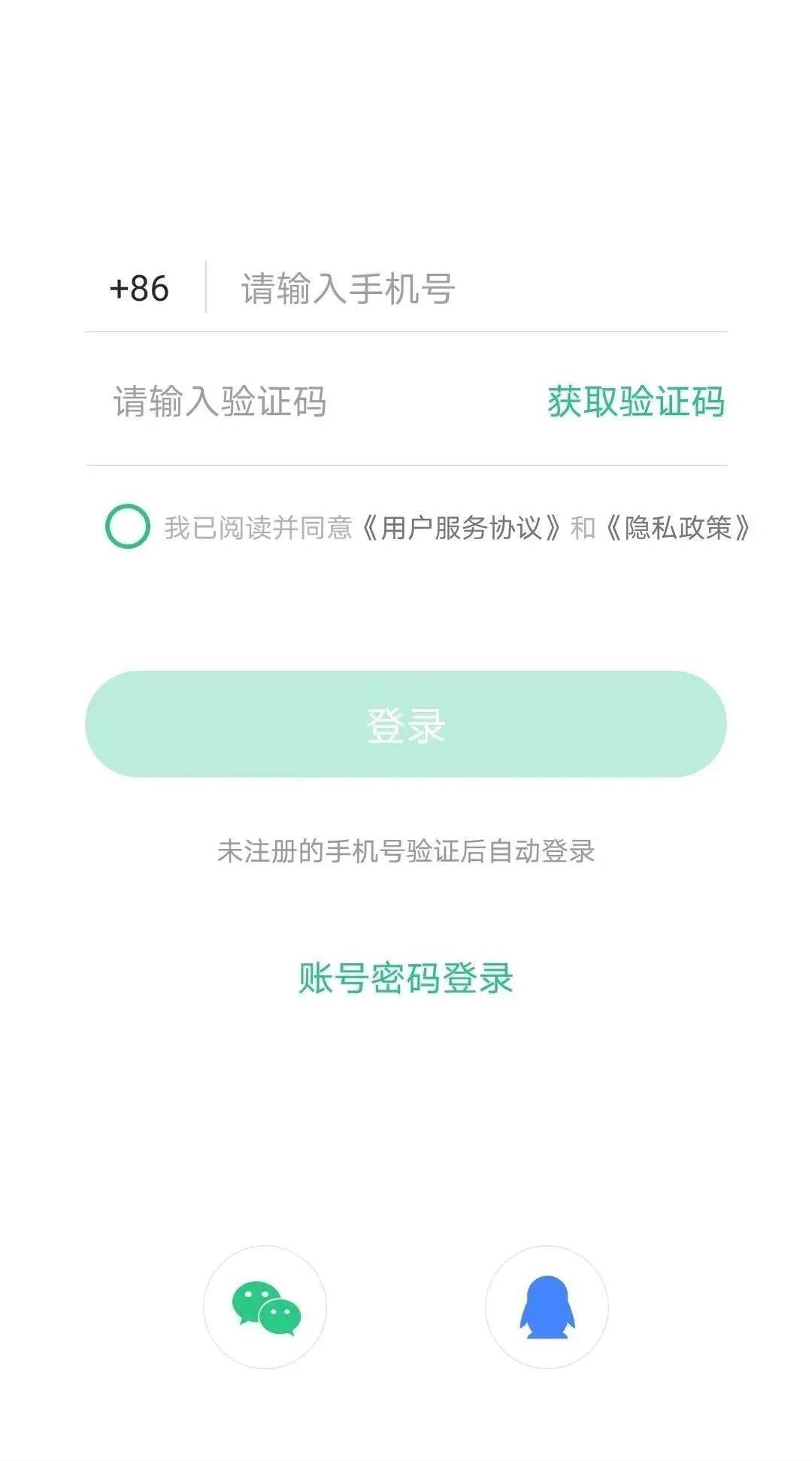Screen dimensions: 812x1461
Task: Open the +86 country code selector
Action: 139,288
